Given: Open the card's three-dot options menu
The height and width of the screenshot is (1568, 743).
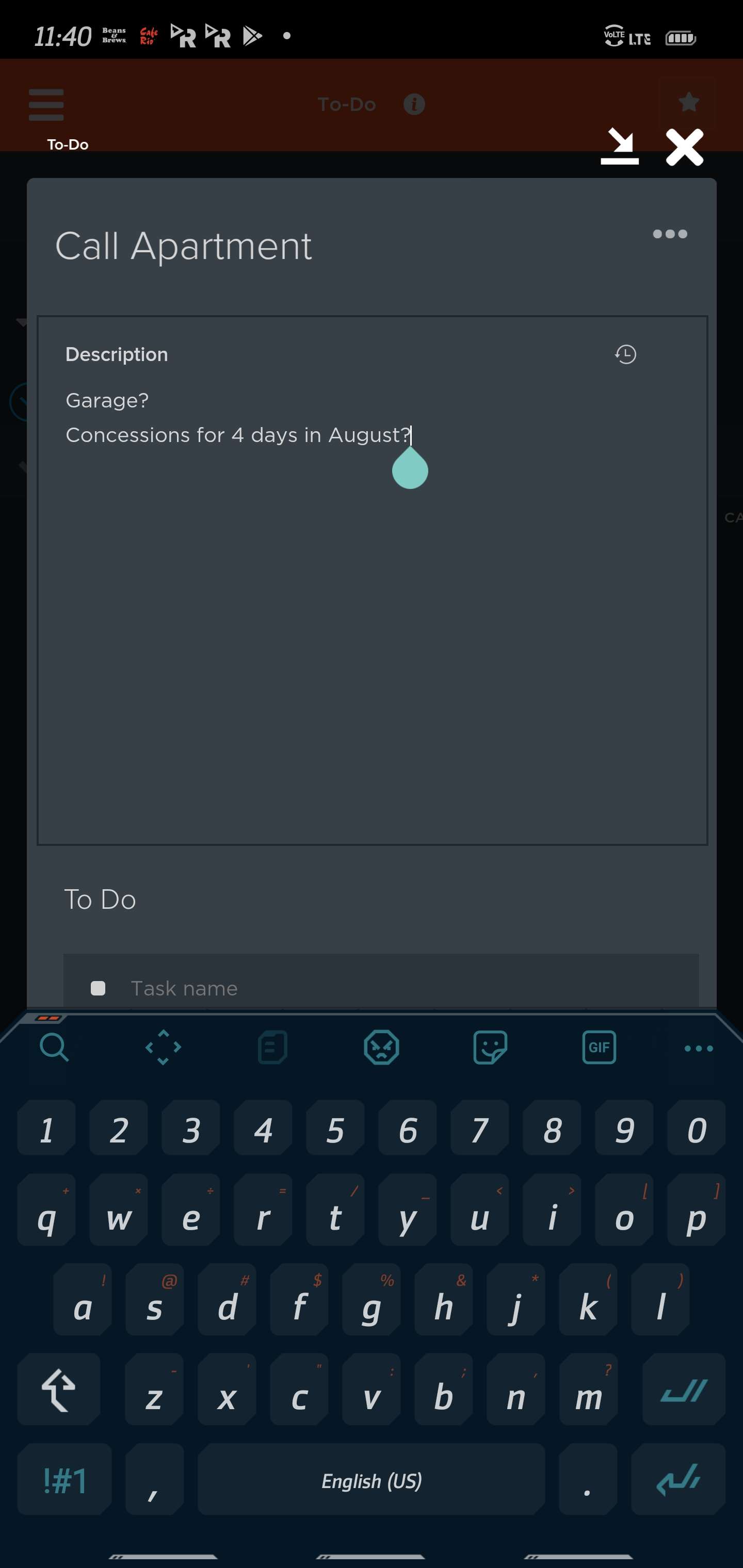Looking at the screenshot, I should tap(669, 234).
